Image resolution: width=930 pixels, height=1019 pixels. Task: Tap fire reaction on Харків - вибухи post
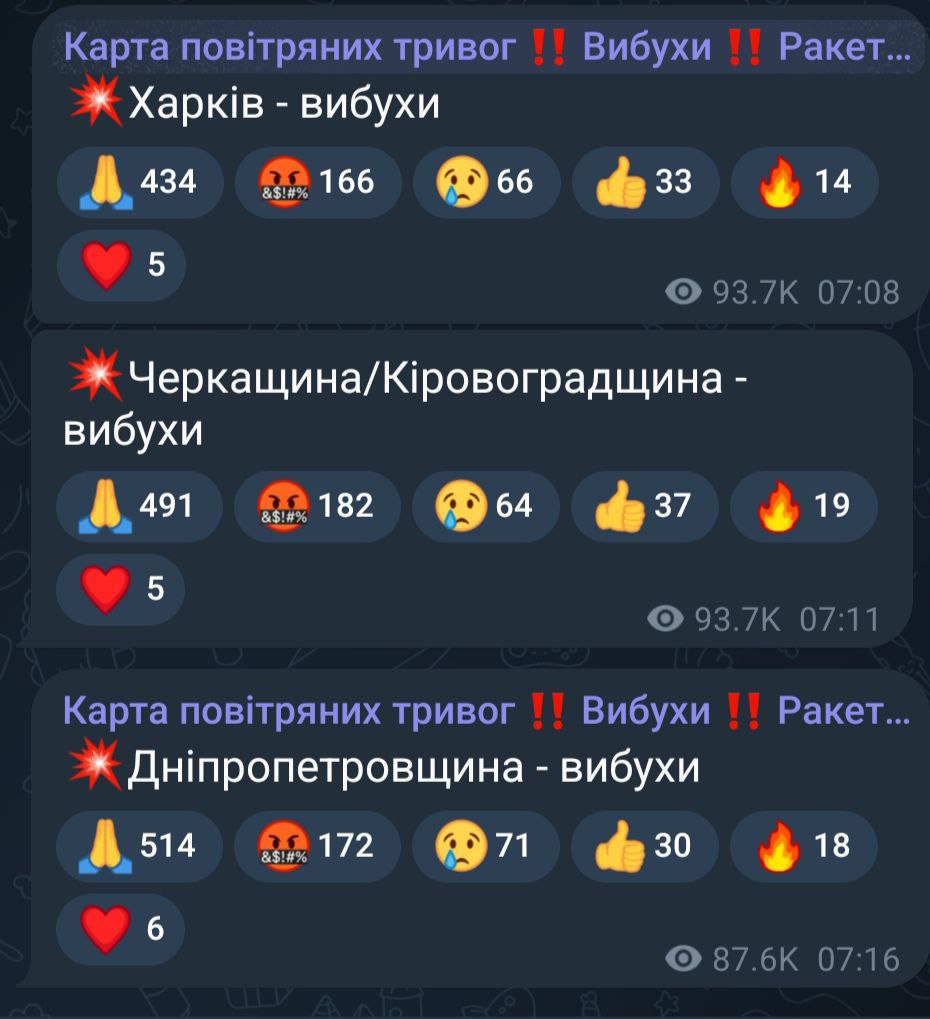point(804,182)
